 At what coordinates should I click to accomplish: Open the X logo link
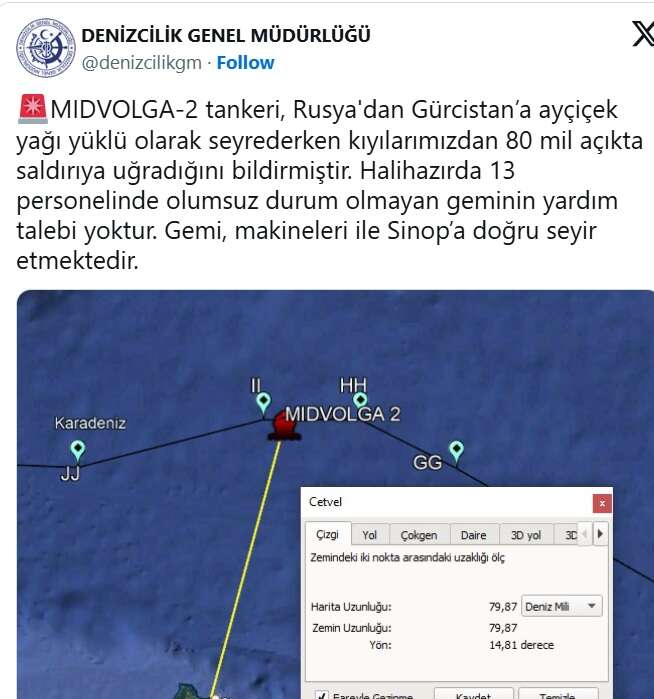click(x=643, y=35)
